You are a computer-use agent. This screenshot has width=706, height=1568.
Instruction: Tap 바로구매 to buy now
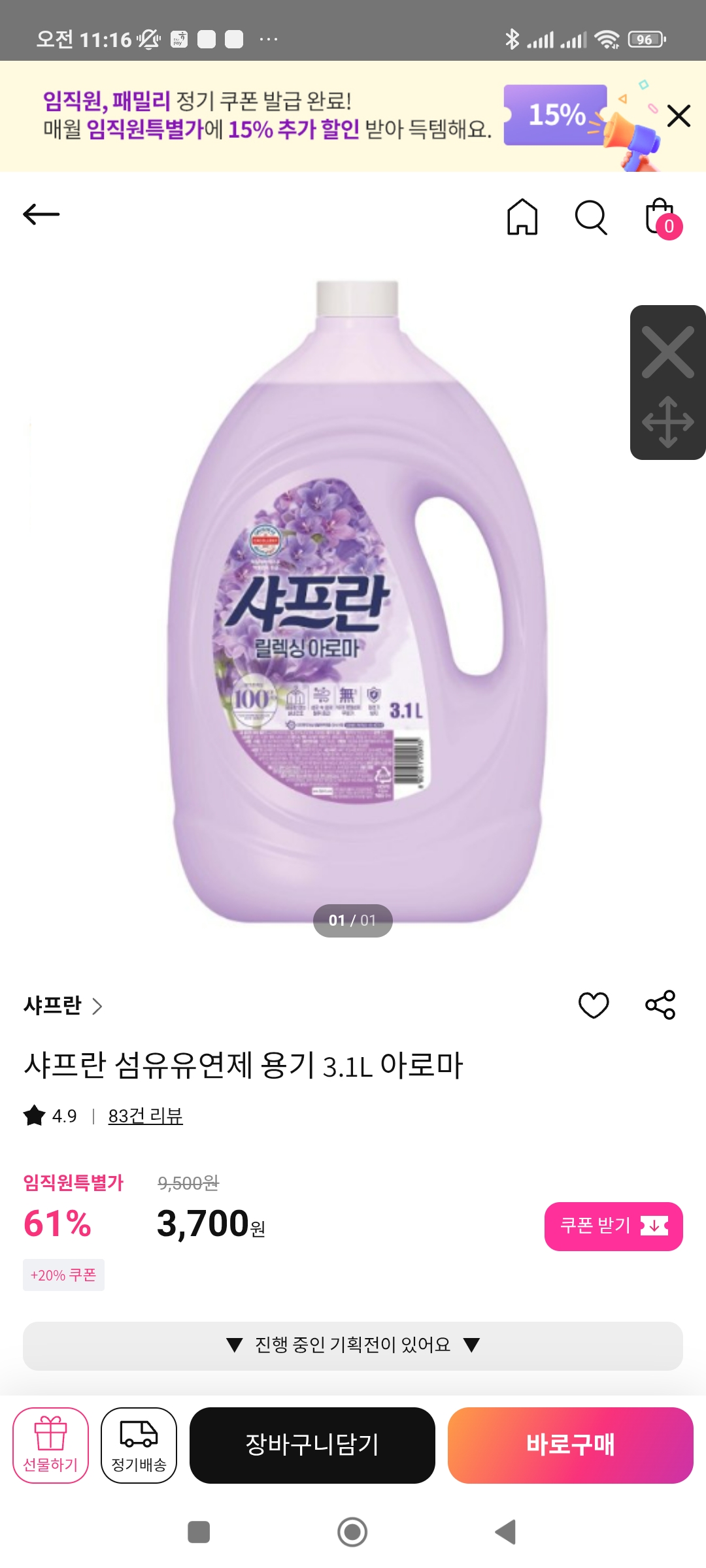pos(570,1445)
